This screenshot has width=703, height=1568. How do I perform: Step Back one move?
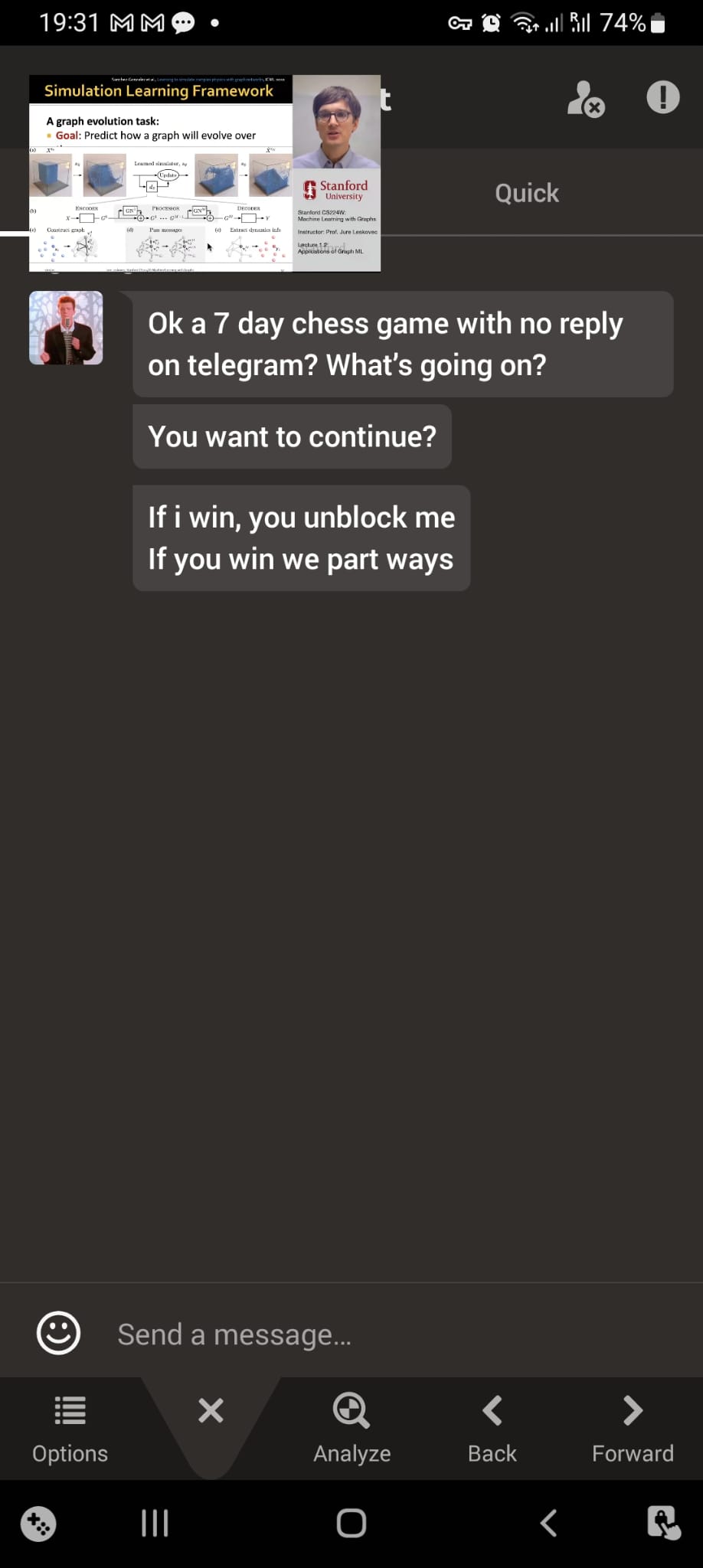(x=492, y=1428)
